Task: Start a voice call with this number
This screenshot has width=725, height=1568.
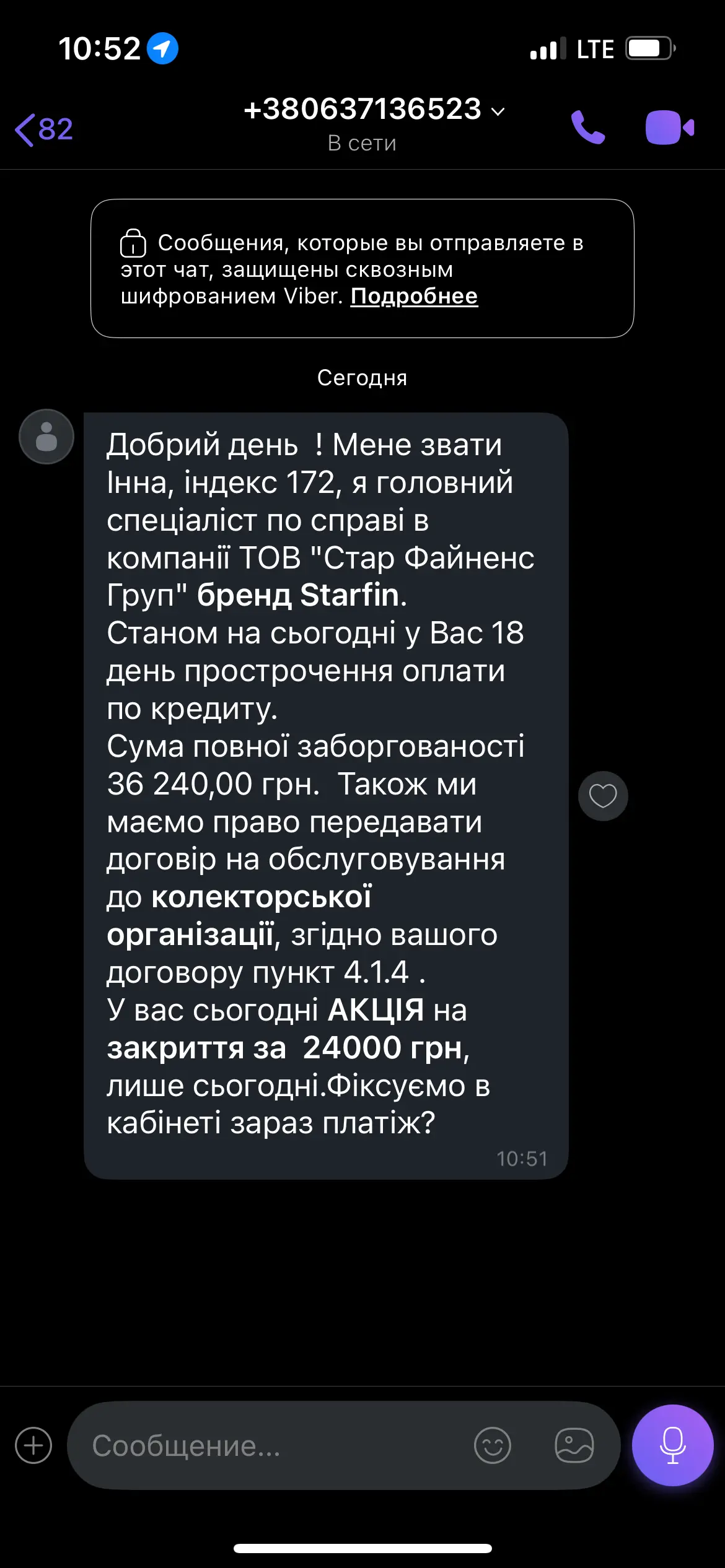Action: click(587, 128)
